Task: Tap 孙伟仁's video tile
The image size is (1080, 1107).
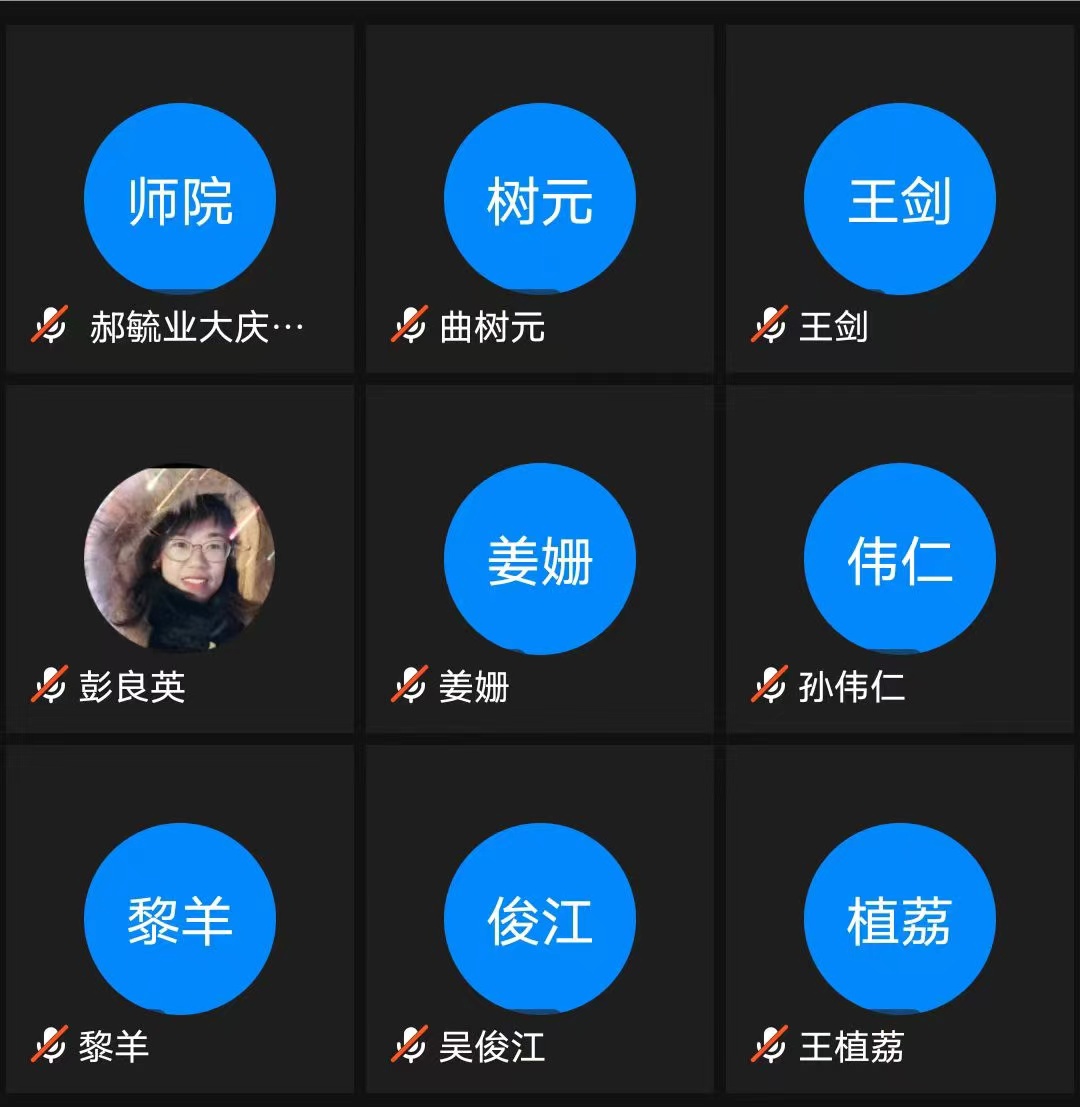Action: click(x=900, y=559)
